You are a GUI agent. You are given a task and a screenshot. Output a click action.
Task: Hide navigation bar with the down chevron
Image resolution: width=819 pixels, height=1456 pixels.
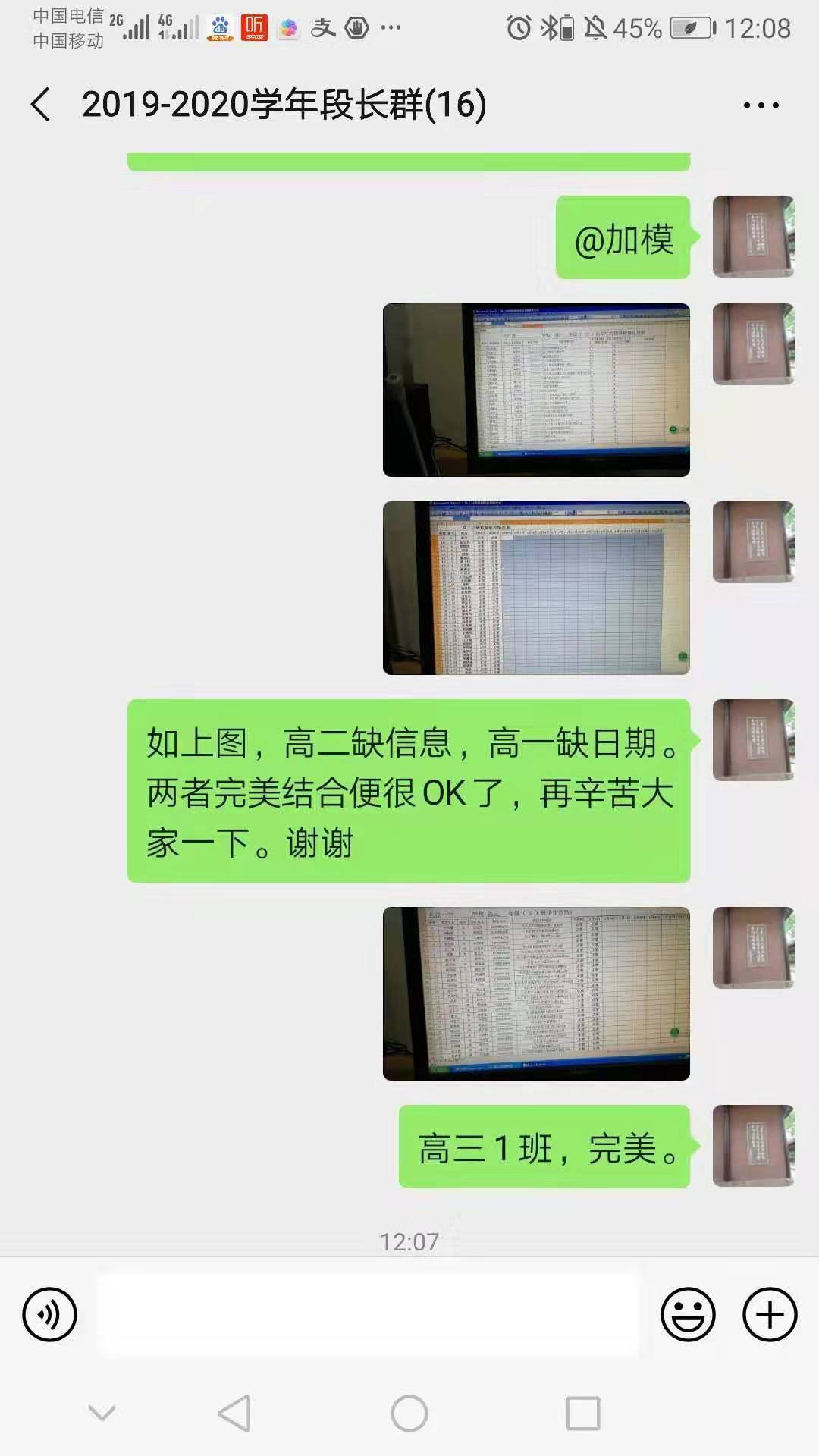coord(102,1413)
